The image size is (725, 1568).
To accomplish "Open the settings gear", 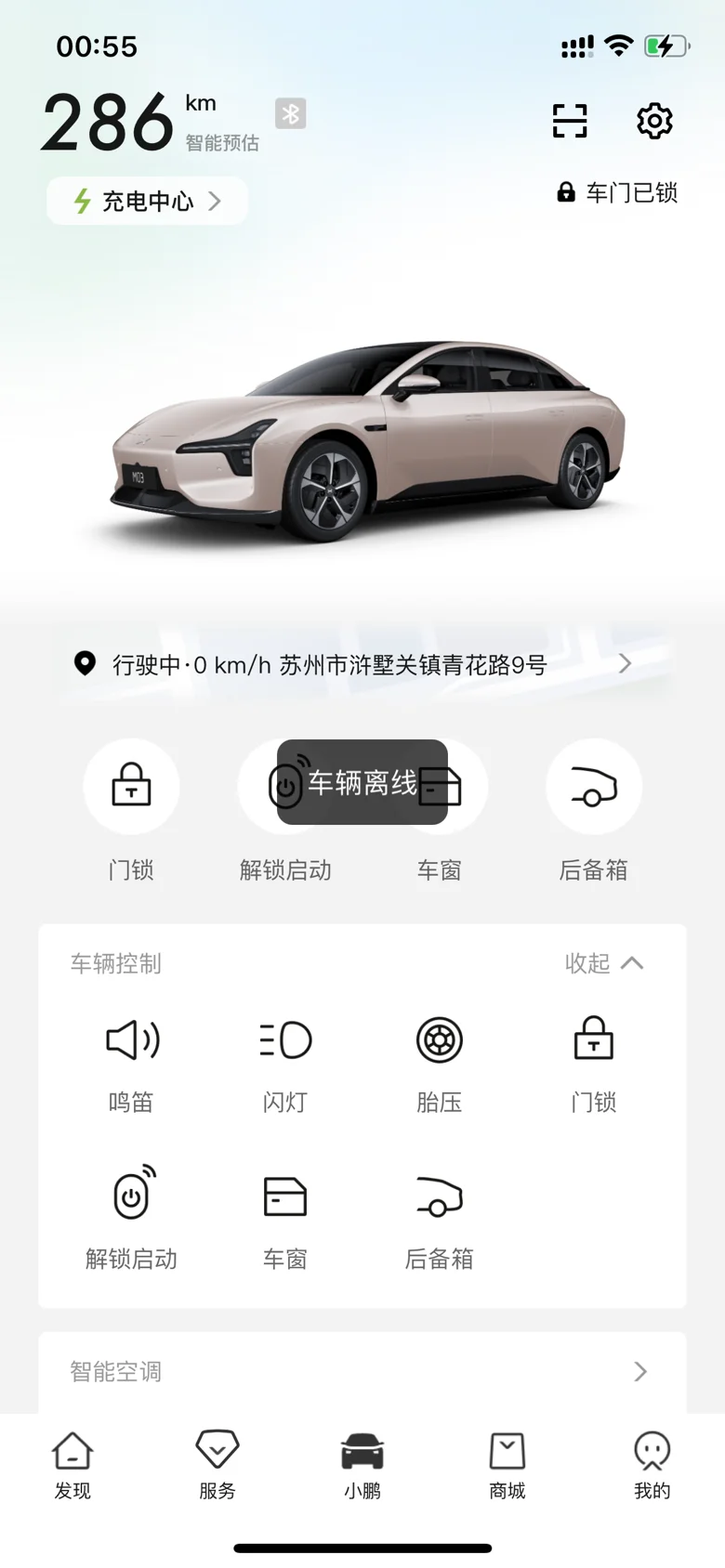I will tap(654, 121).
